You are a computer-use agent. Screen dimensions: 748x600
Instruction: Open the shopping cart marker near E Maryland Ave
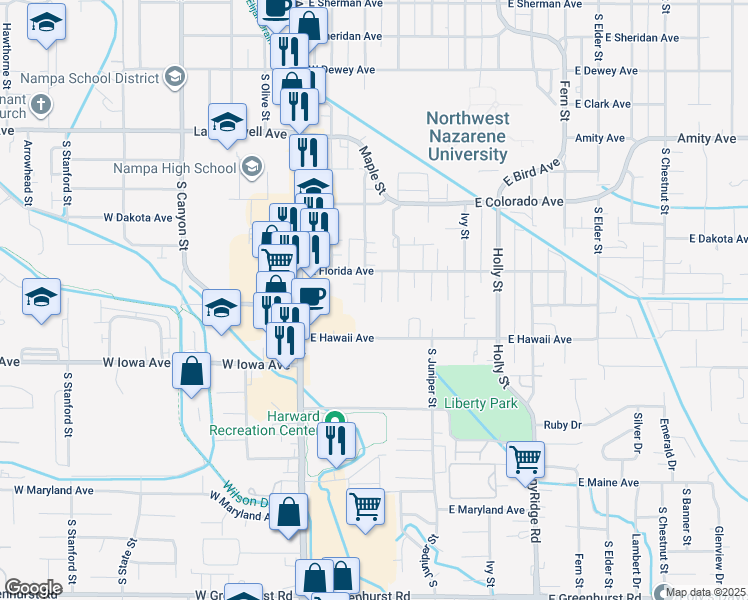click(366, 506)
